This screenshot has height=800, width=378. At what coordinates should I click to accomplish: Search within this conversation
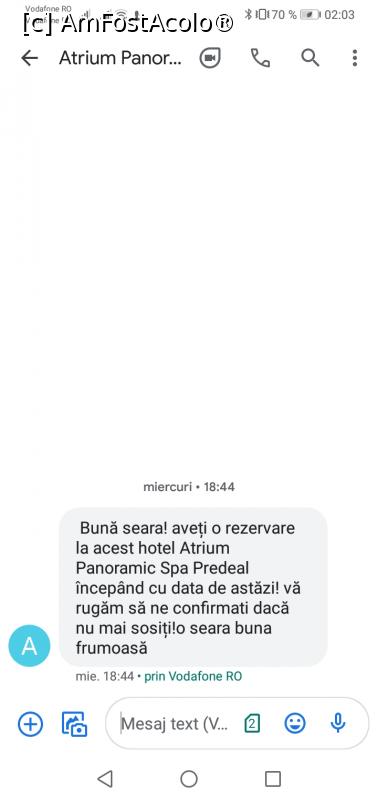pos(310,58)
